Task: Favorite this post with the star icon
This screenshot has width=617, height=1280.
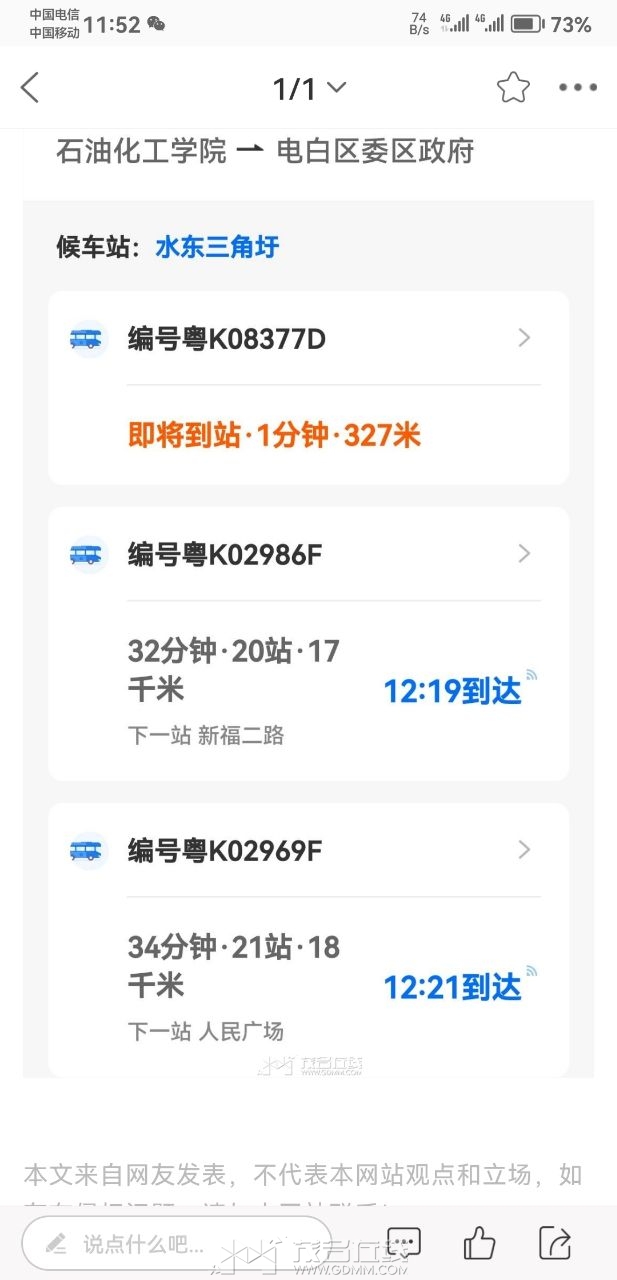Action: 513,88
